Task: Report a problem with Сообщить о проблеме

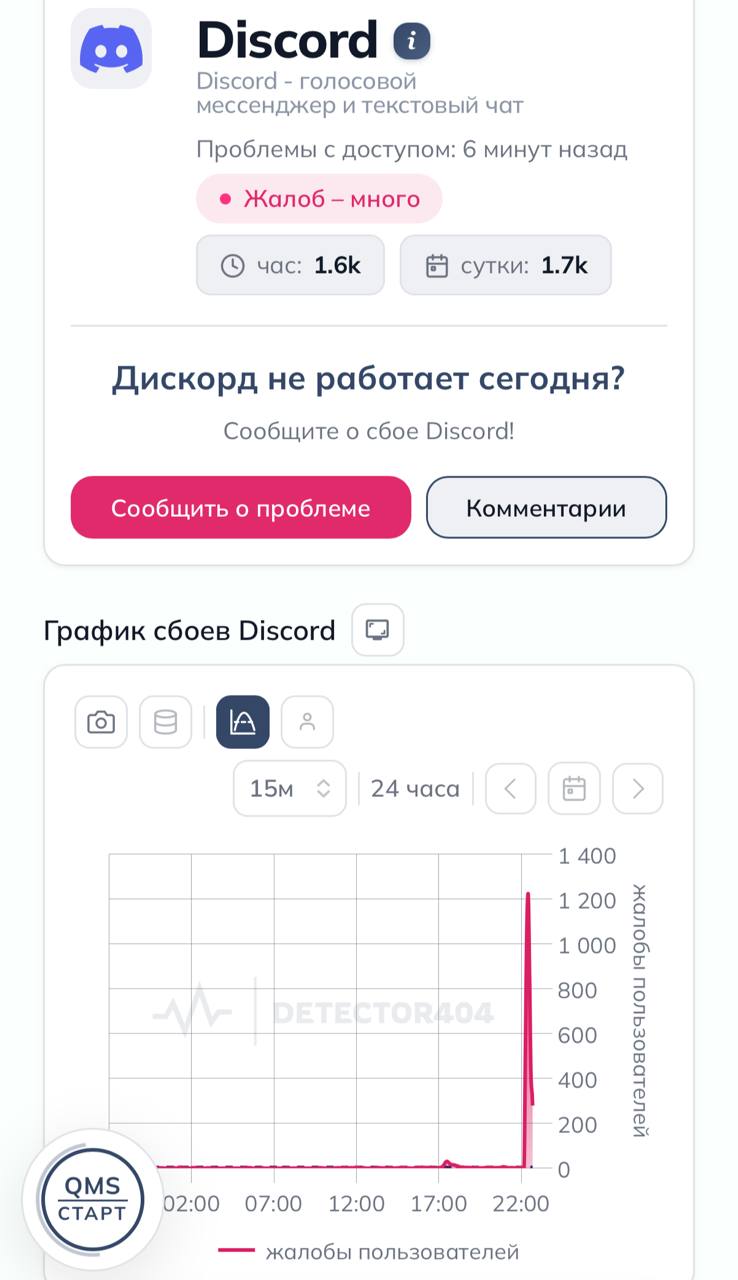Action: pyautogui.click(x=240, y=507)
